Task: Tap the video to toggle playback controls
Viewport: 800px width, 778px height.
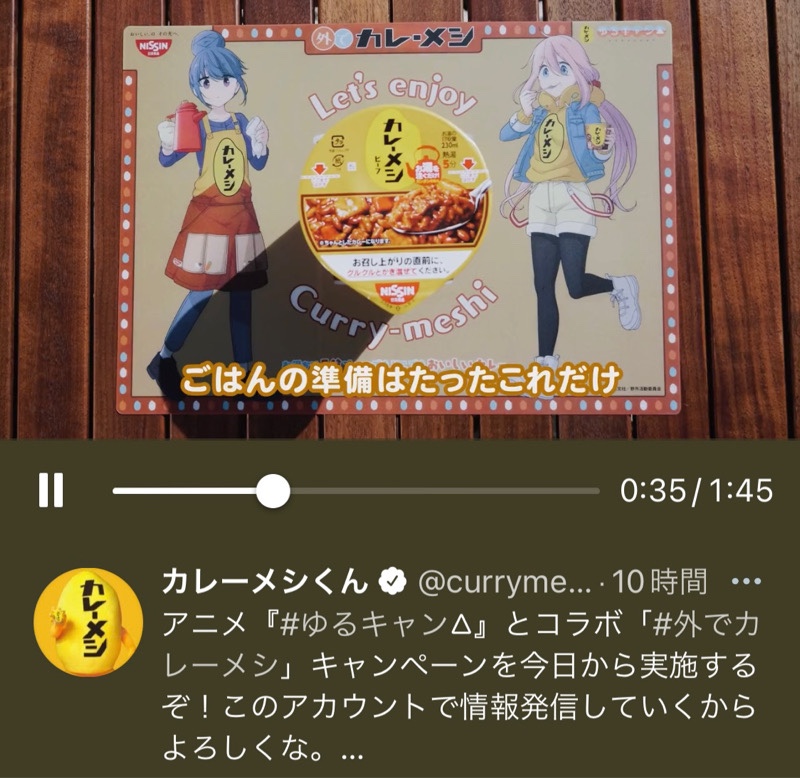Action: (x=400, y=220)
